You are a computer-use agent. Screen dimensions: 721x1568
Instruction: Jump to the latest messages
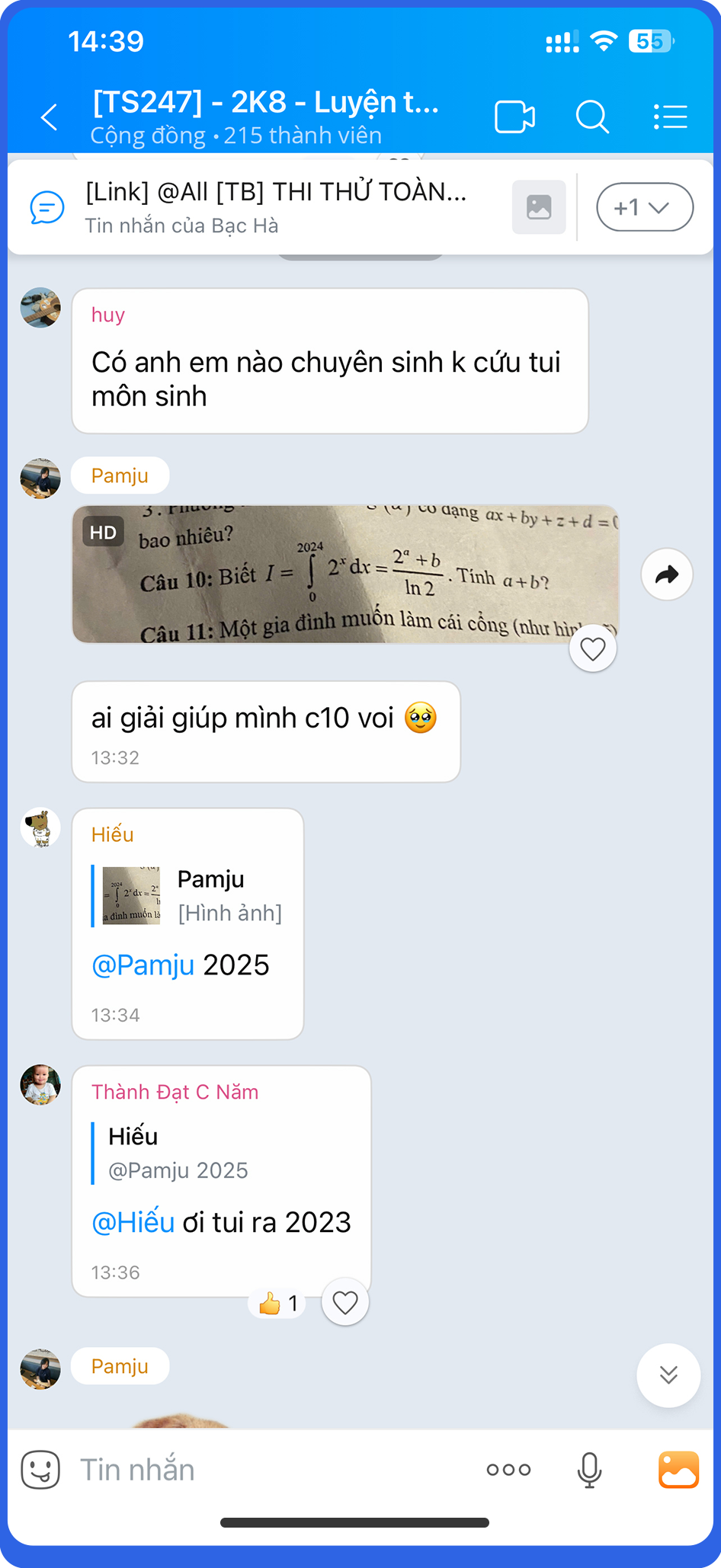[x=668, y=1375]
